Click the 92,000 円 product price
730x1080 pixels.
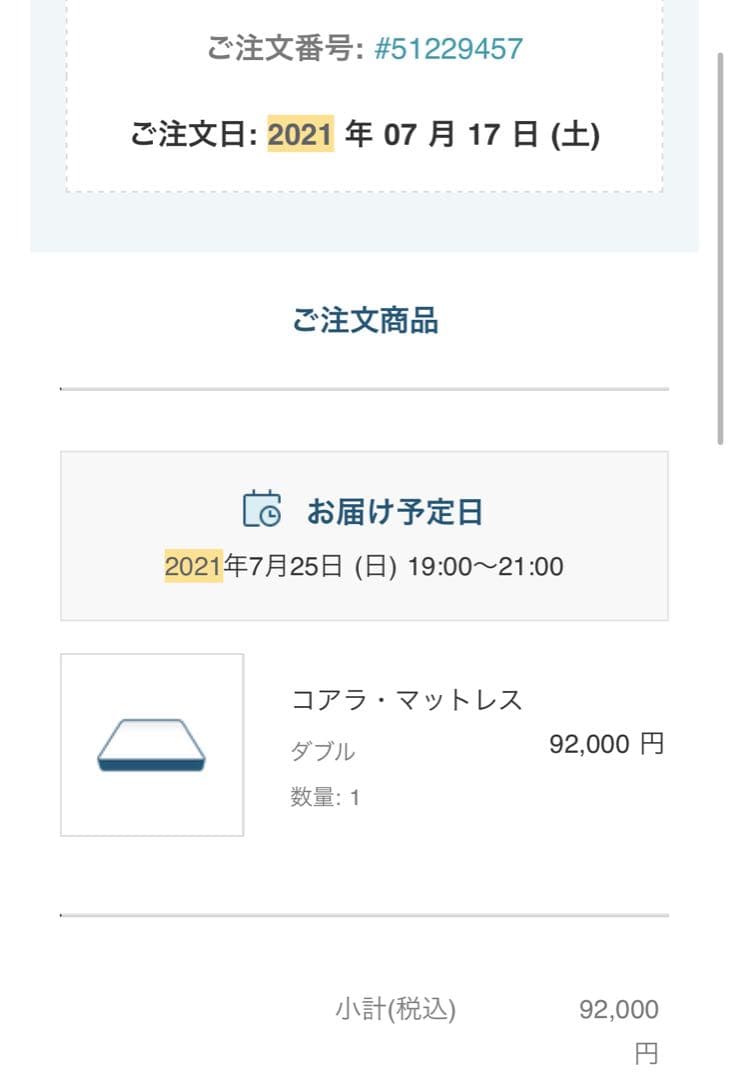tap(606, 744)
